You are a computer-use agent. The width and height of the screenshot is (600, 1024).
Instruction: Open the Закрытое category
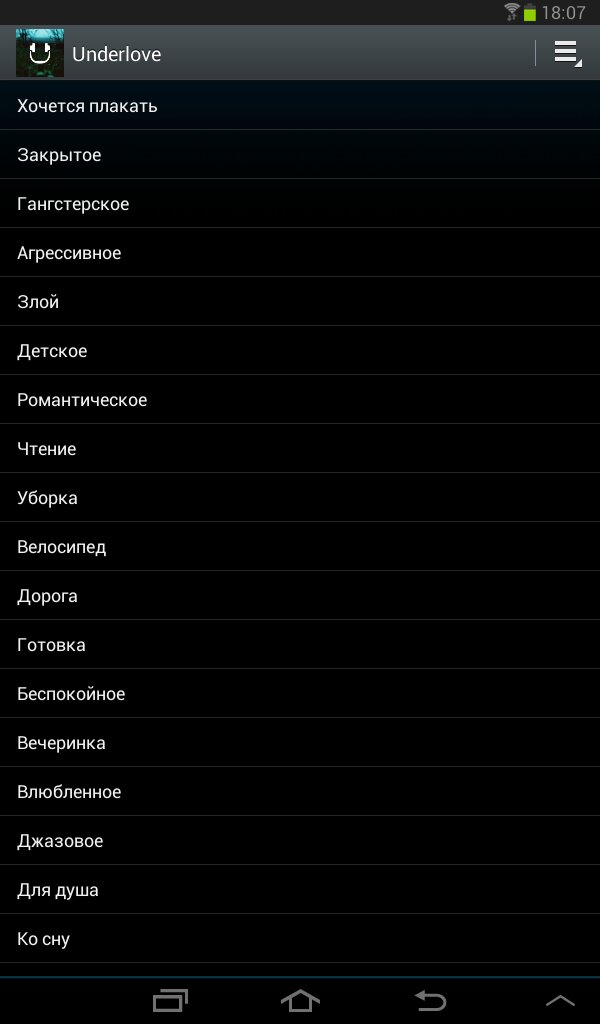[x=59, y=155]
